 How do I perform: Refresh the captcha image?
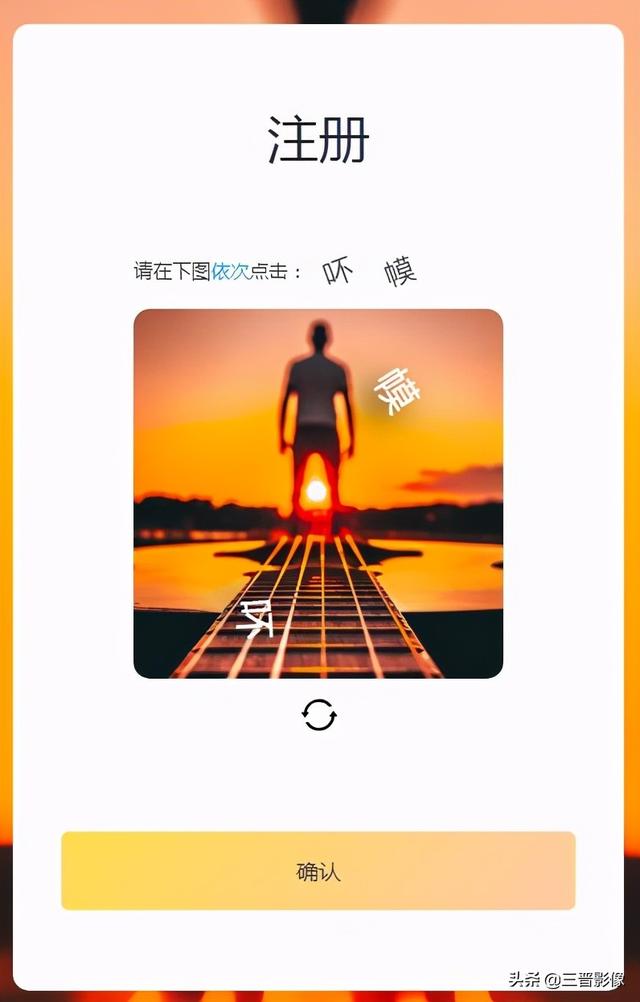(319, 715)
